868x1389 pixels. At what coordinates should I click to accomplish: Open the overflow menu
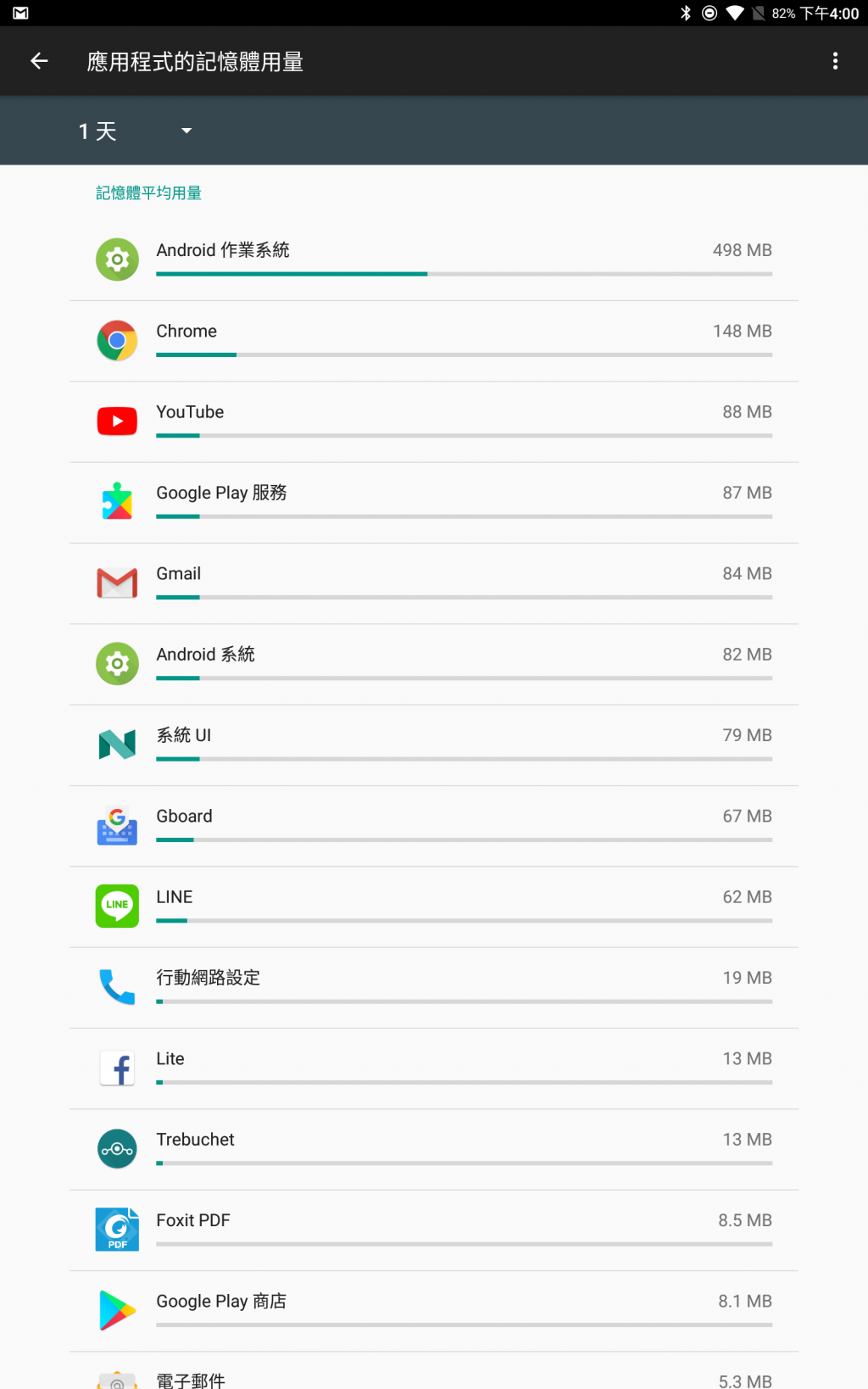pyautogui.click(x=835, y=61)
